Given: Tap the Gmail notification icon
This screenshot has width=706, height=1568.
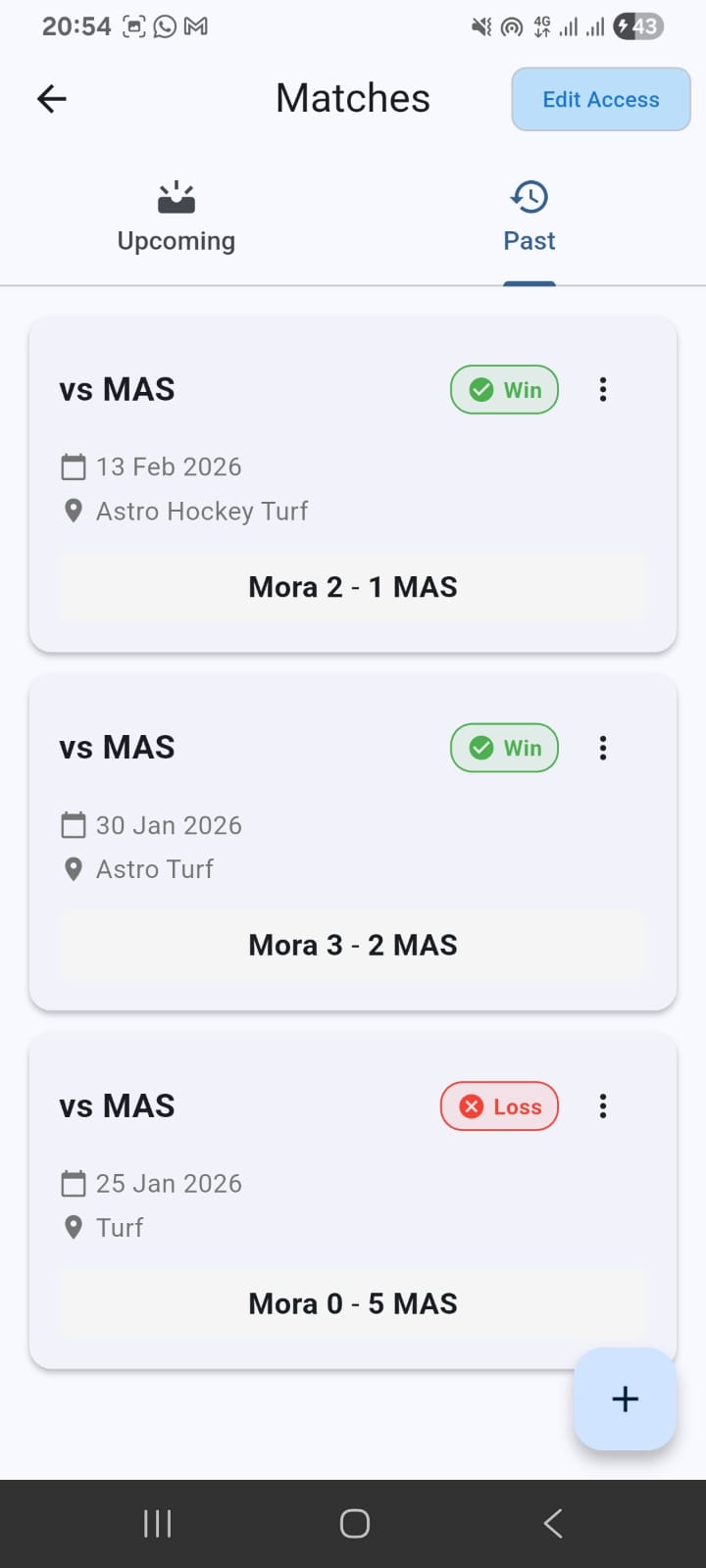Looking at the screenshot, I should click(196, 26).
